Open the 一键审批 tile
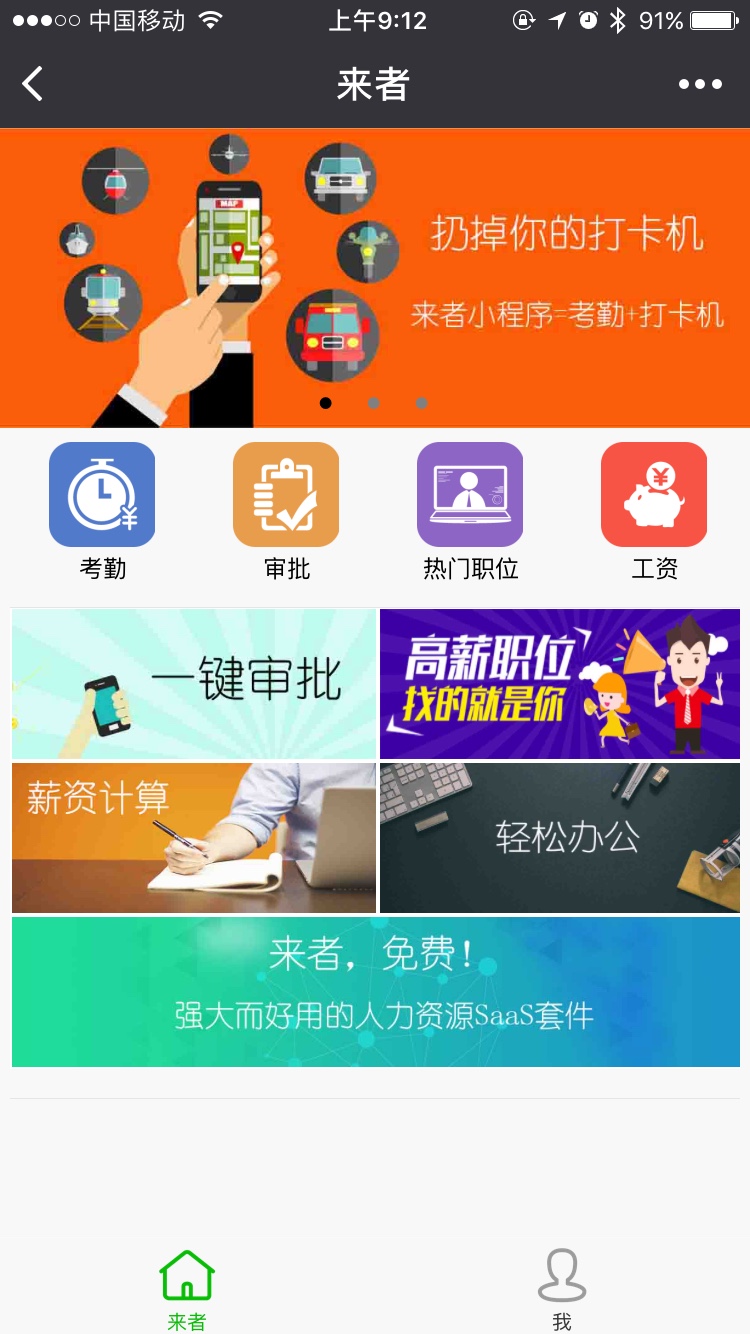The width and height of the screenshot is (750, 1334). click(x=194, y=684)
